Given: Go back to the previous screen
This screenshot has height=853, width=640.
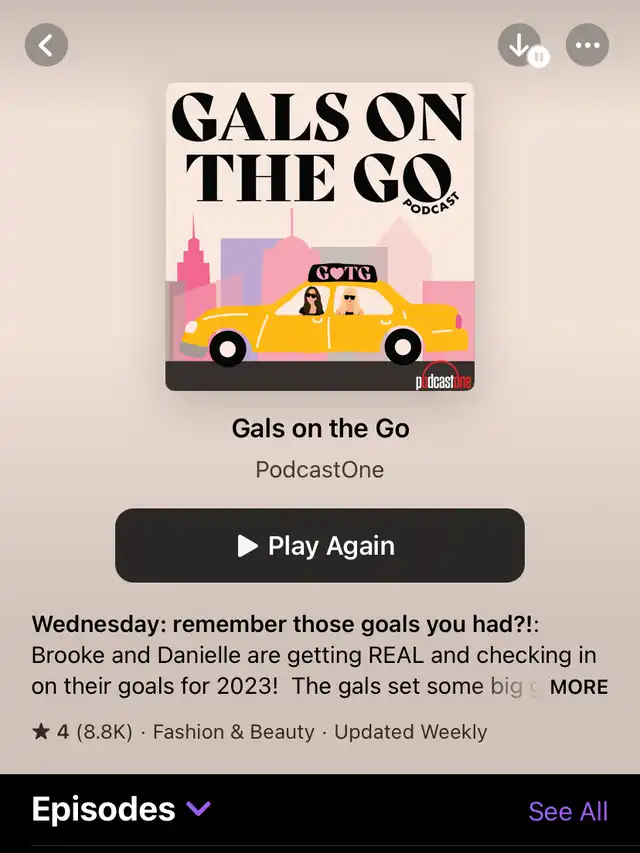Looking at the screenshot, I should point(46,46).
